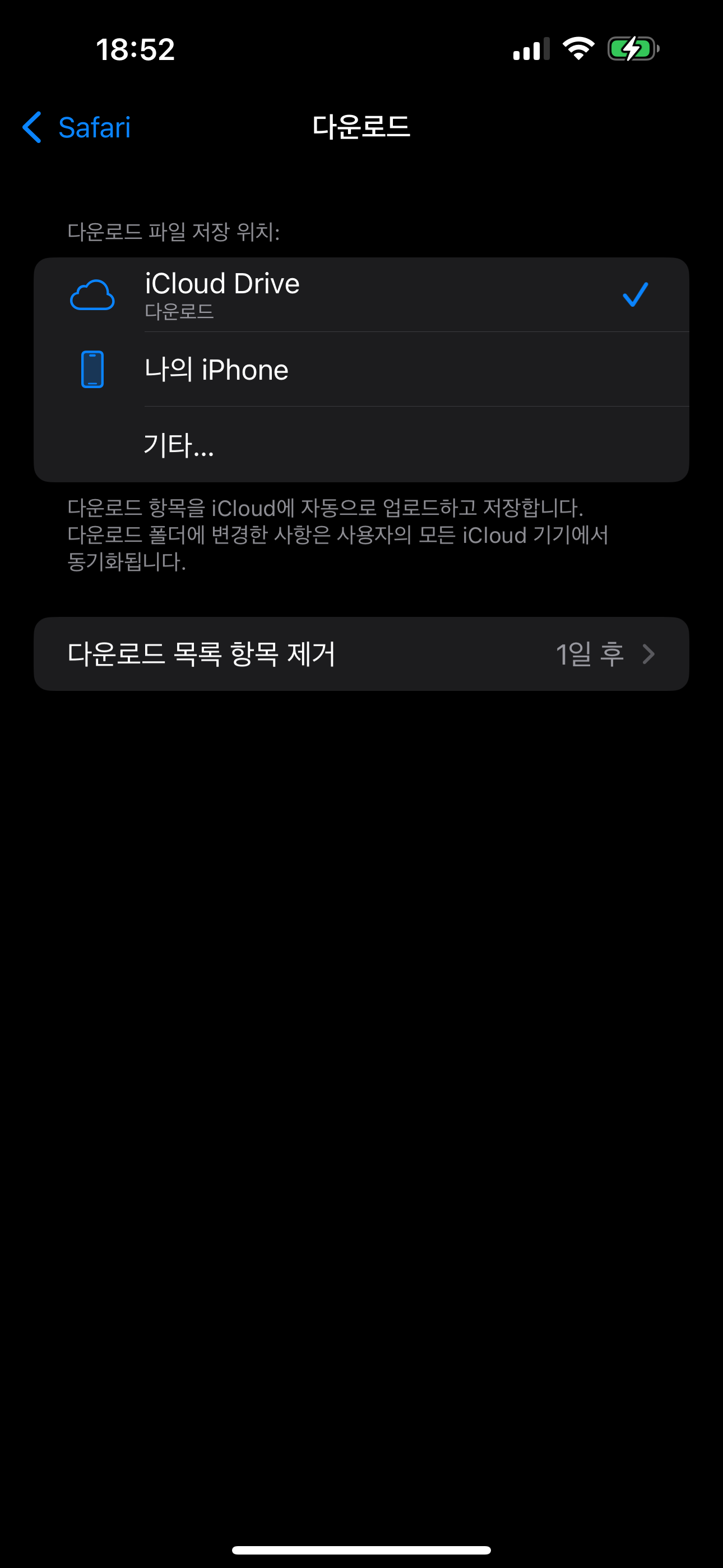The image size is (723, 1568).
Task: Go back to Safari settings
Action: click(77, 127)
